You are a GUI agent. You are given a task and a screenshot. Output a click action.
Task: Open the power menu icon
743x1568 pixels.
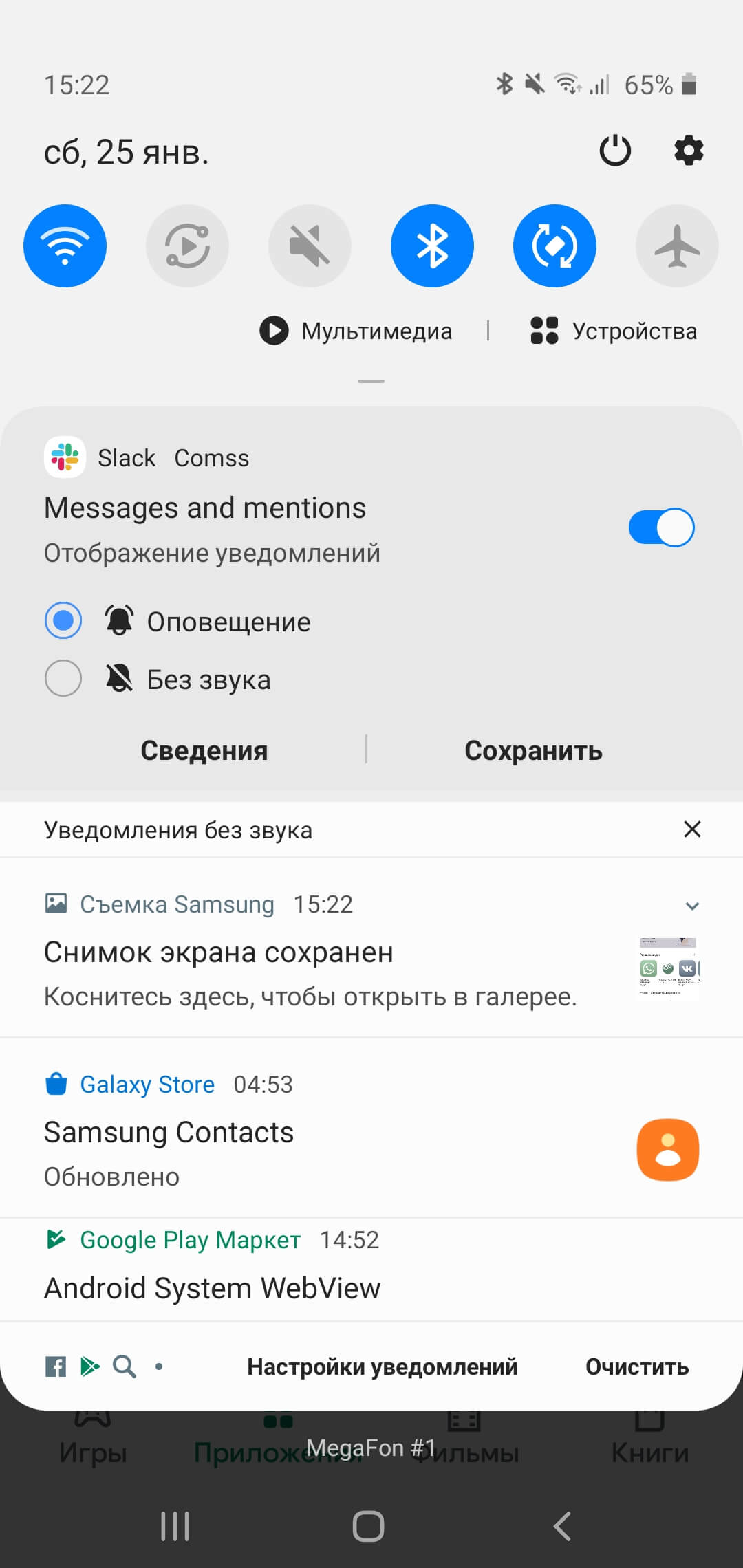(x=615, y=151)
